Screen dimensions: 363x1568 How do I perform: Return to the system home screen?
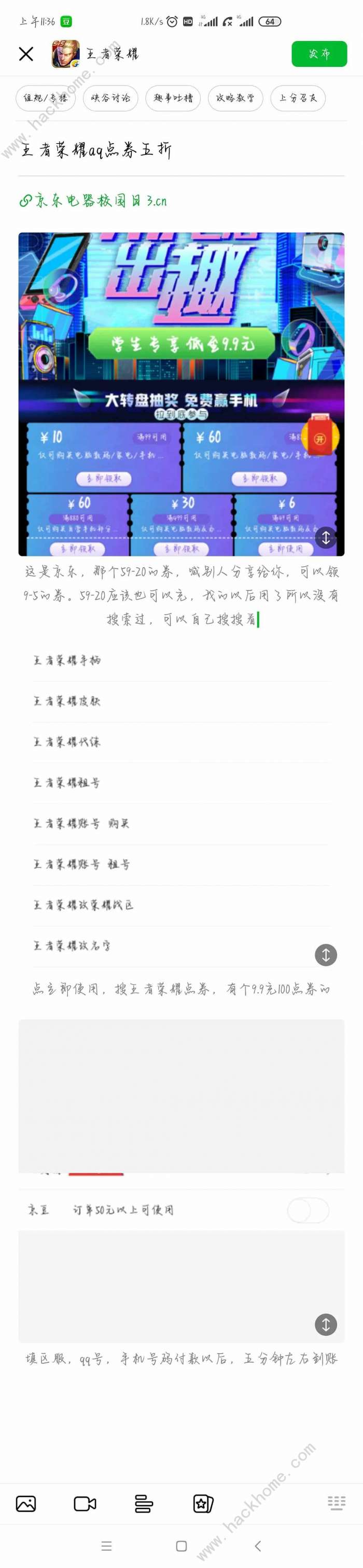point(181,1546)
